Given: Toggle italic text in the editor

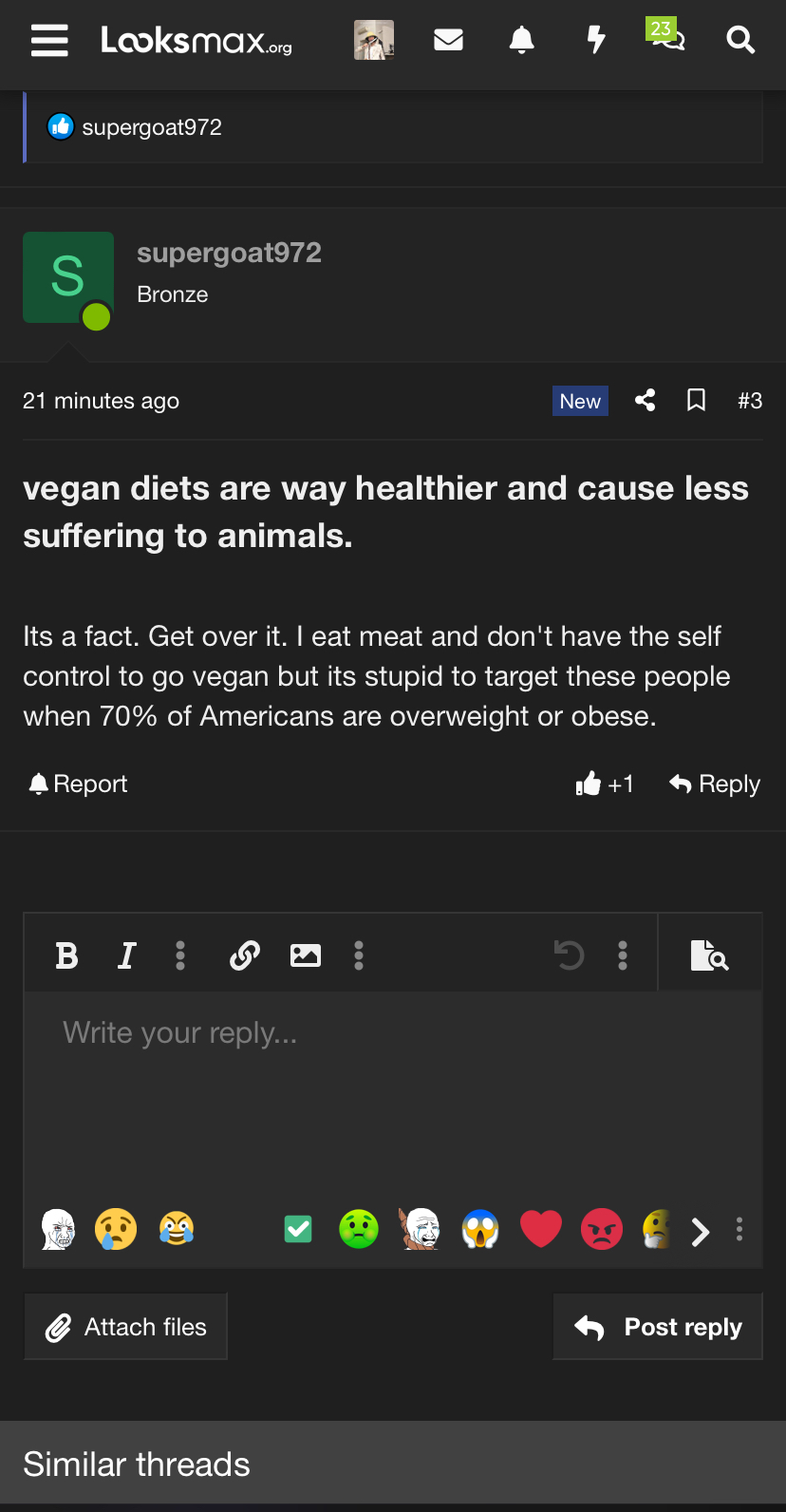Looking at the screenshot, I should click(x=126, y=955).
